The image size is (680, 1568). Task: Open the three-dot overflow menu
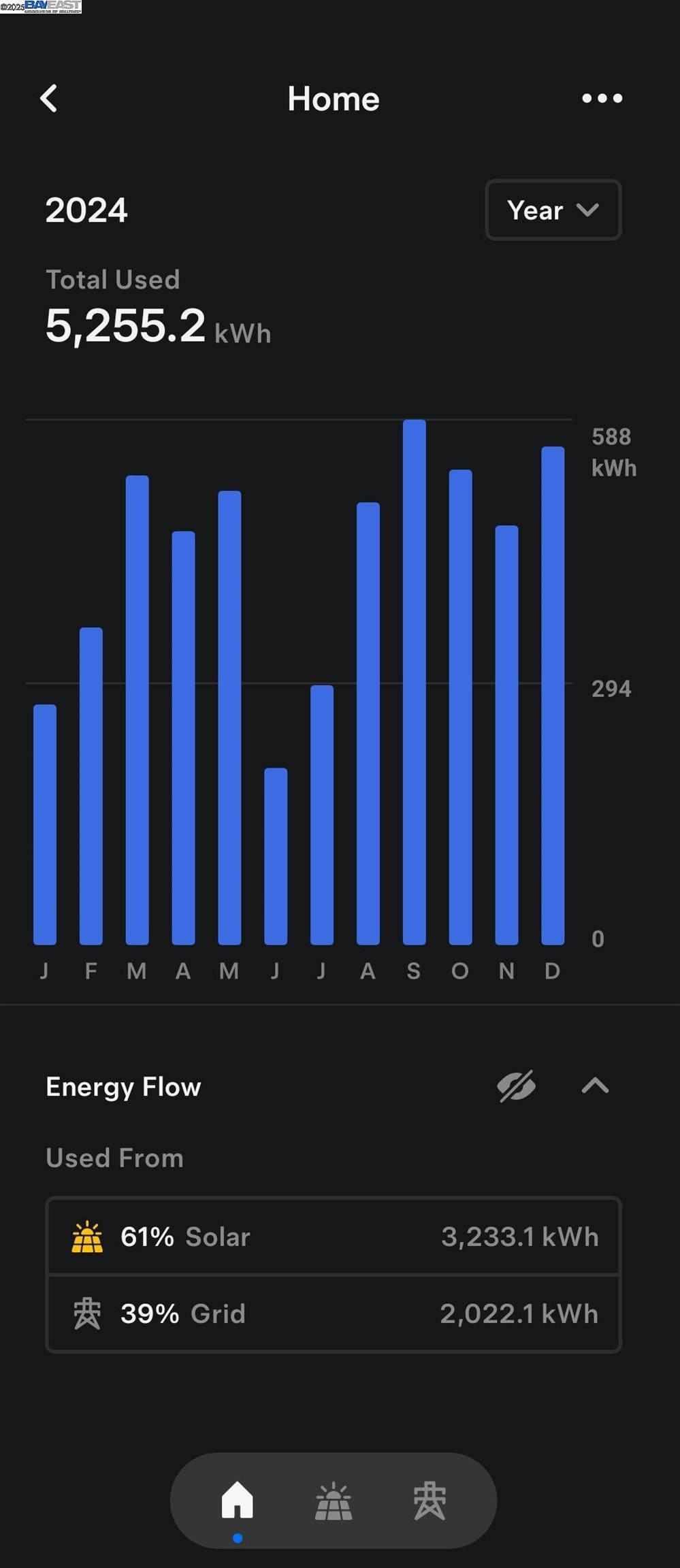click(602, 99)
